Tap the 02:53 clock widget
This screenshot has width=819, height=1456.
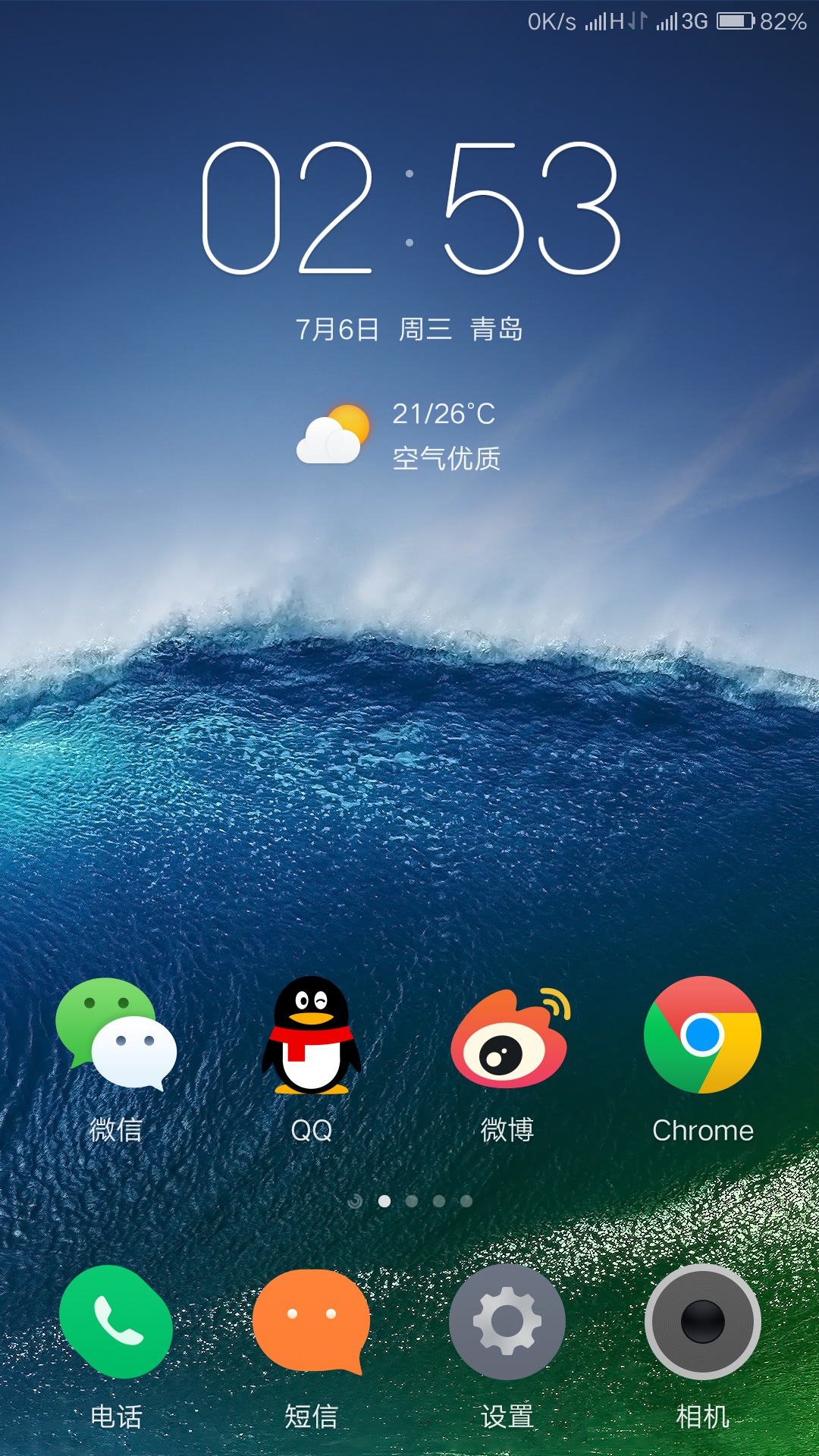point(409,209)
